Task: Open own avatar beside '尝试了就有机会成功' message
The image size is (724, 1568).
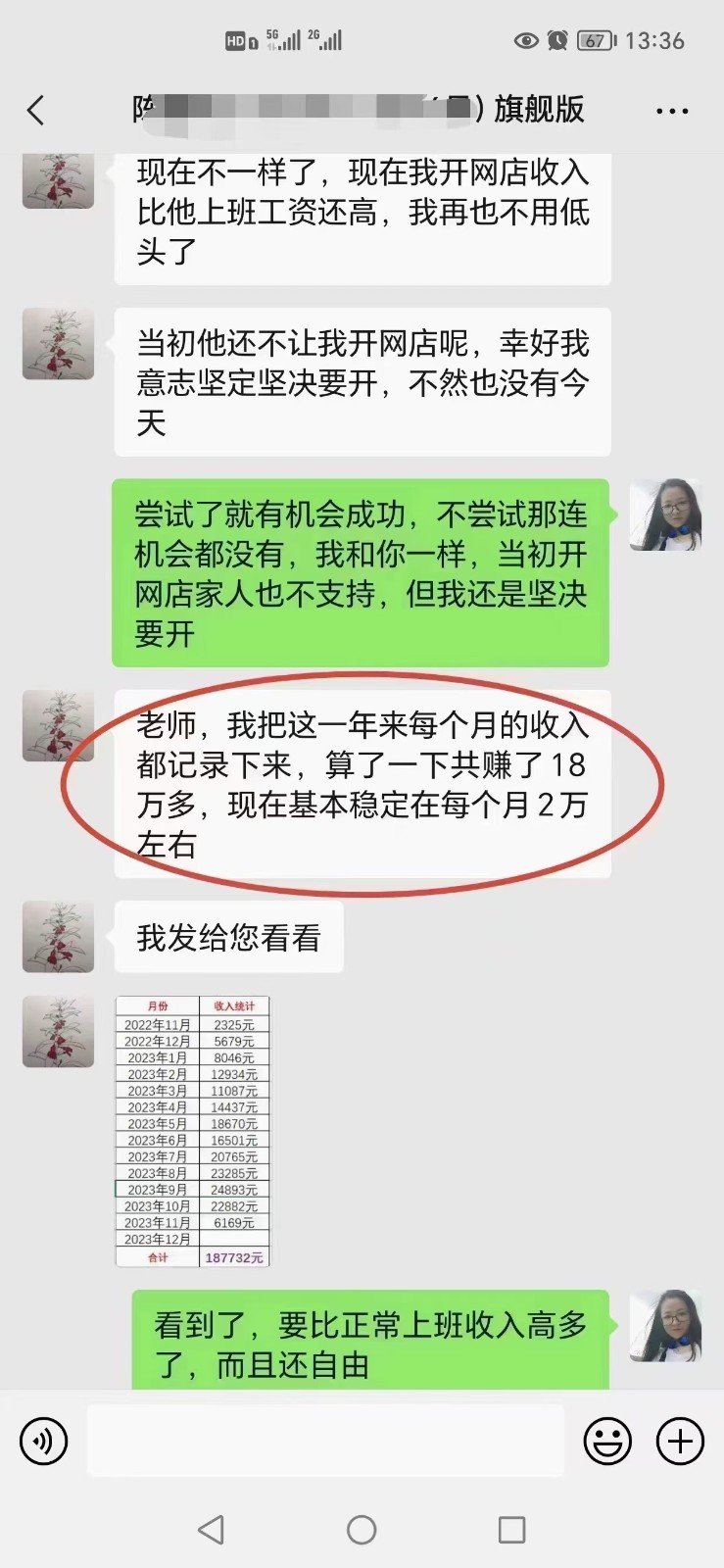Action: point(665,515)
